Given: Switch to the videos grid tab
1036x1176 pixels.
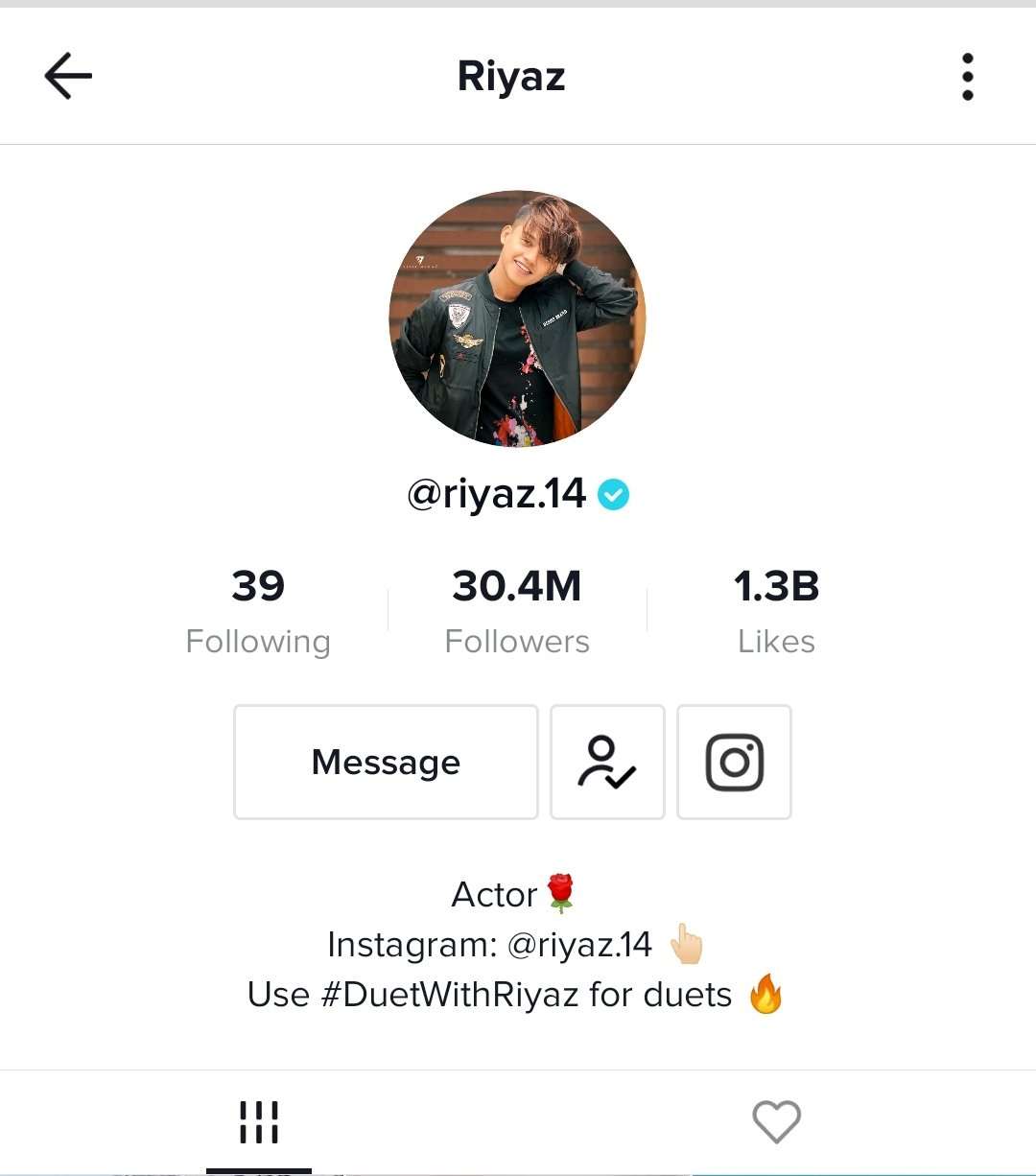Looking at the screenshot, I should click(259, 1121).
